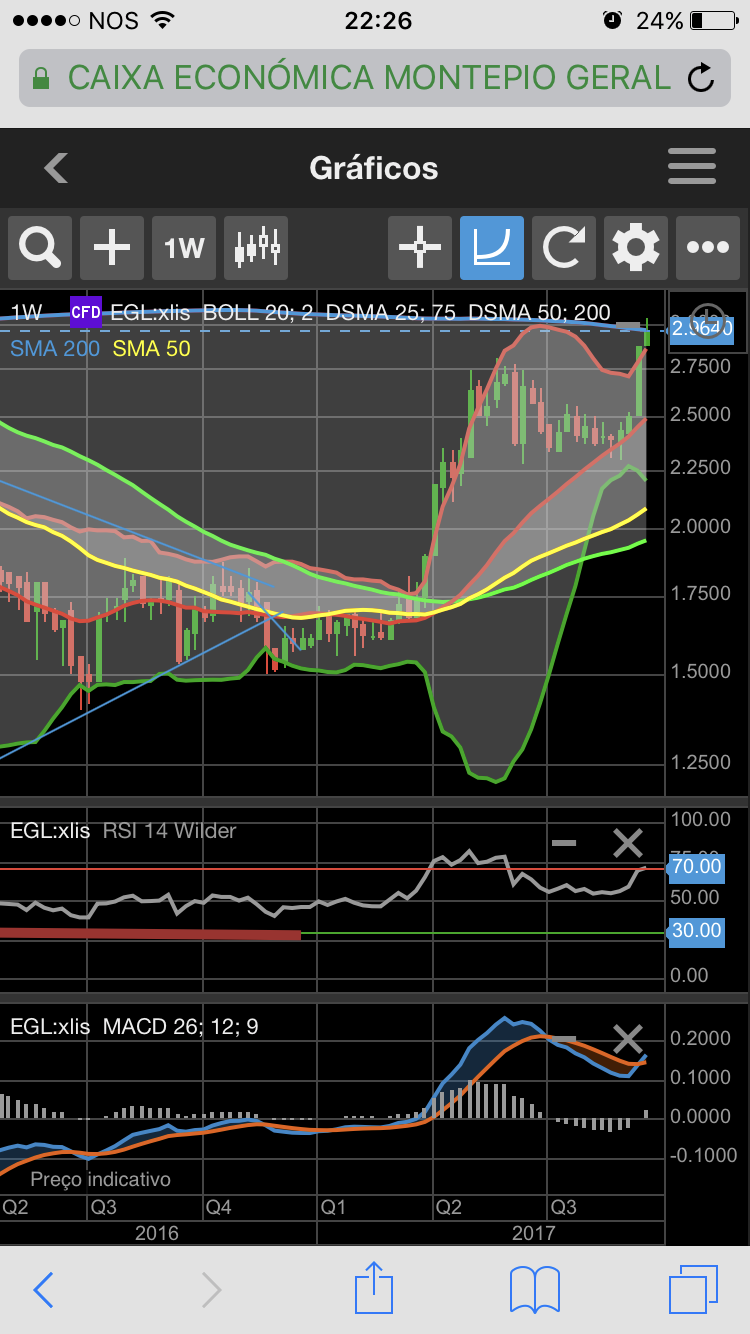The height and width of the screenshot is (1334, 750).
Task: Close the RSI 14 Wilder panel
Action: [628, 843]
